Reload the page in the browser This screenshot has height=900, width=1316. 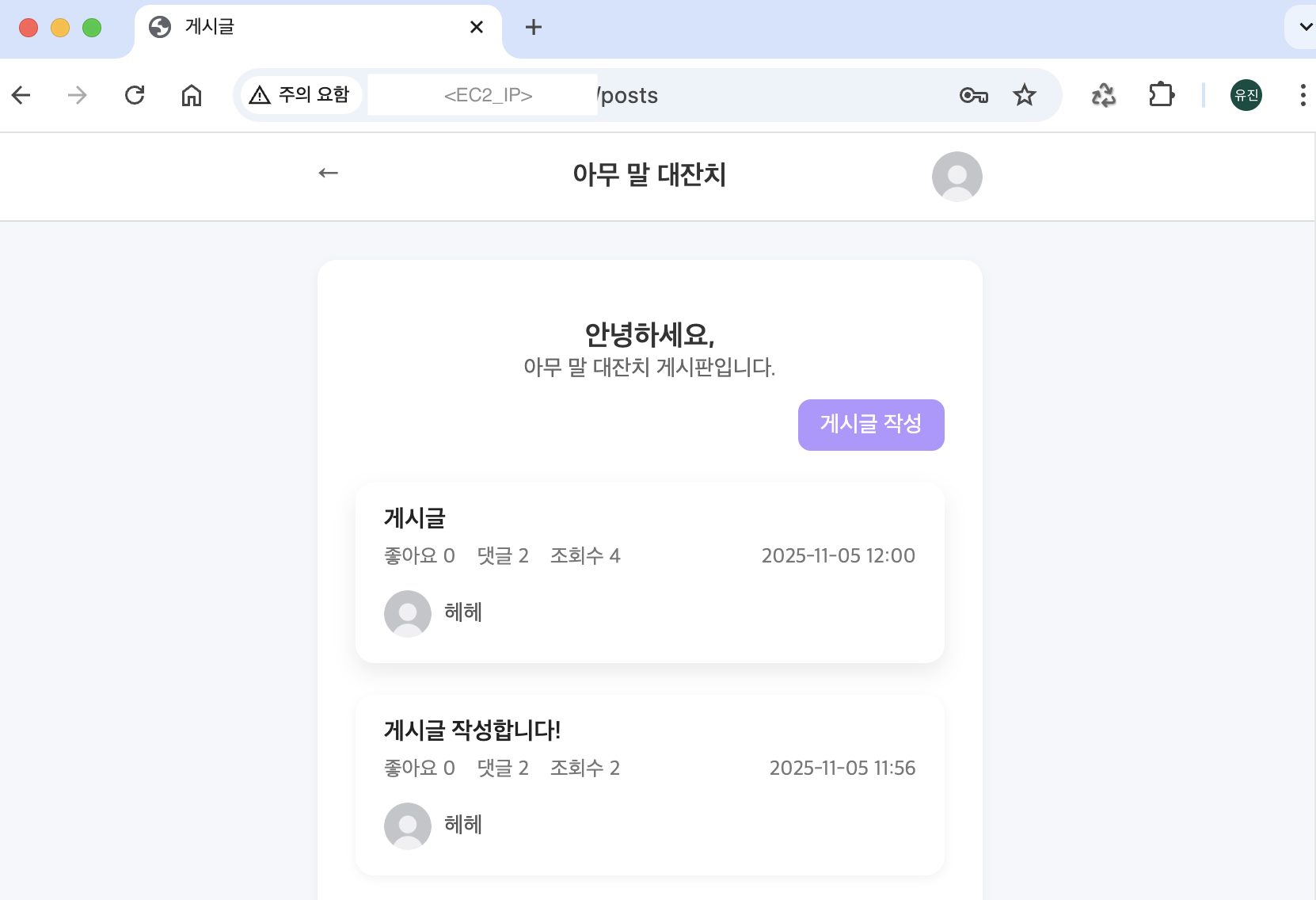[x=135, y=95]
